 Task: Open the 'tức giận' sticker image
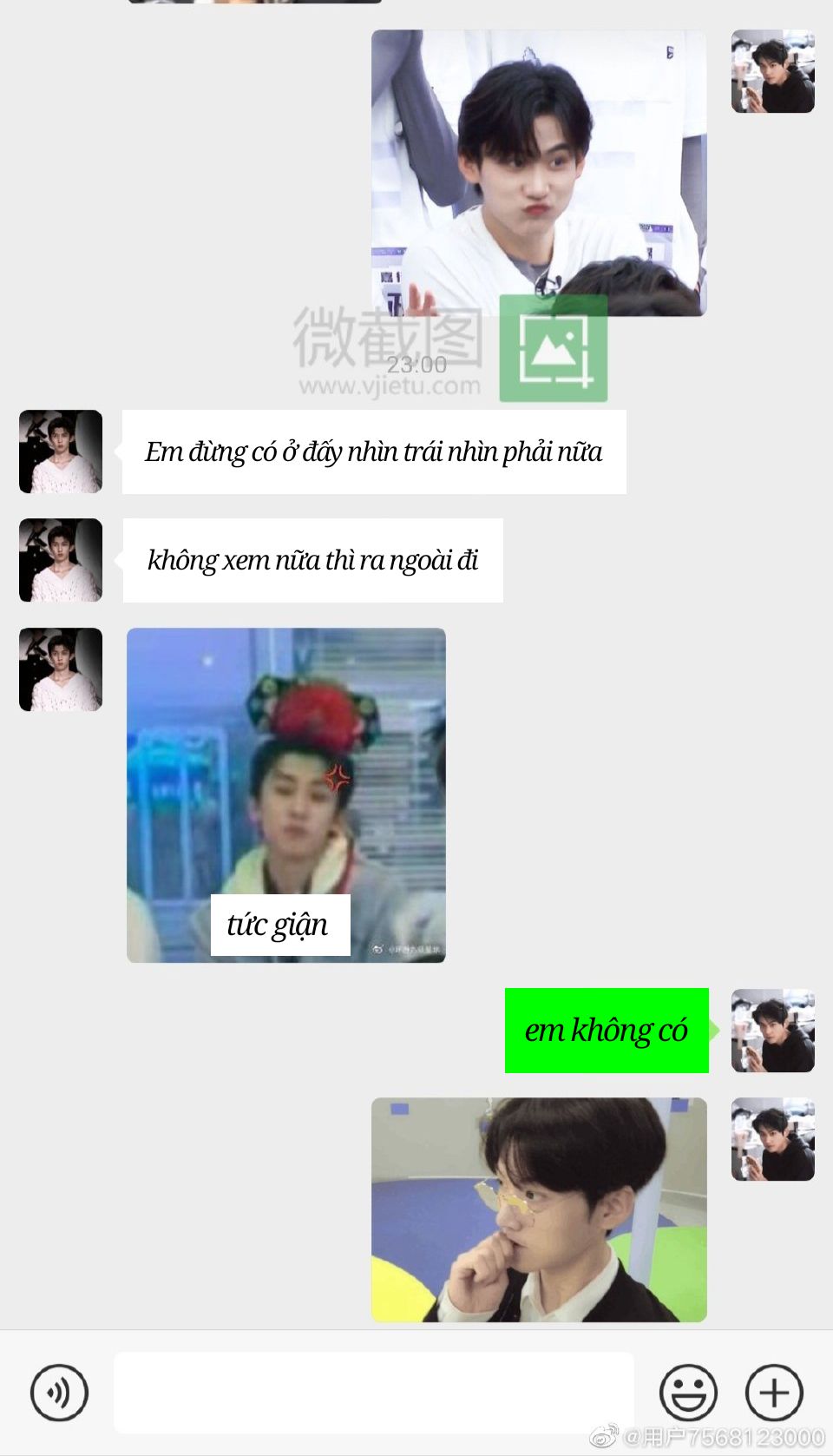[286, 795]
